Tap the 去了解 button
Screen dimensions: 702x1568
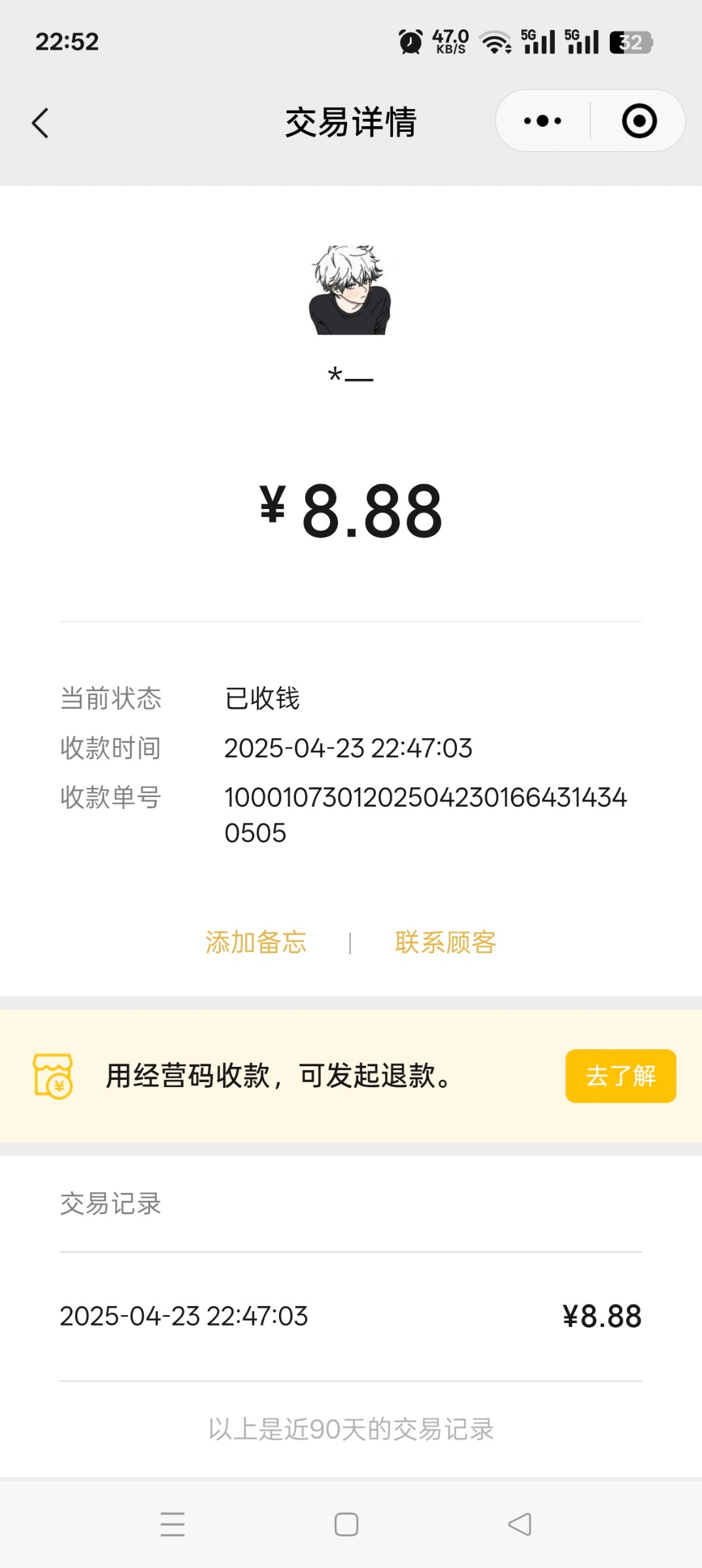tap(620, 1075)
